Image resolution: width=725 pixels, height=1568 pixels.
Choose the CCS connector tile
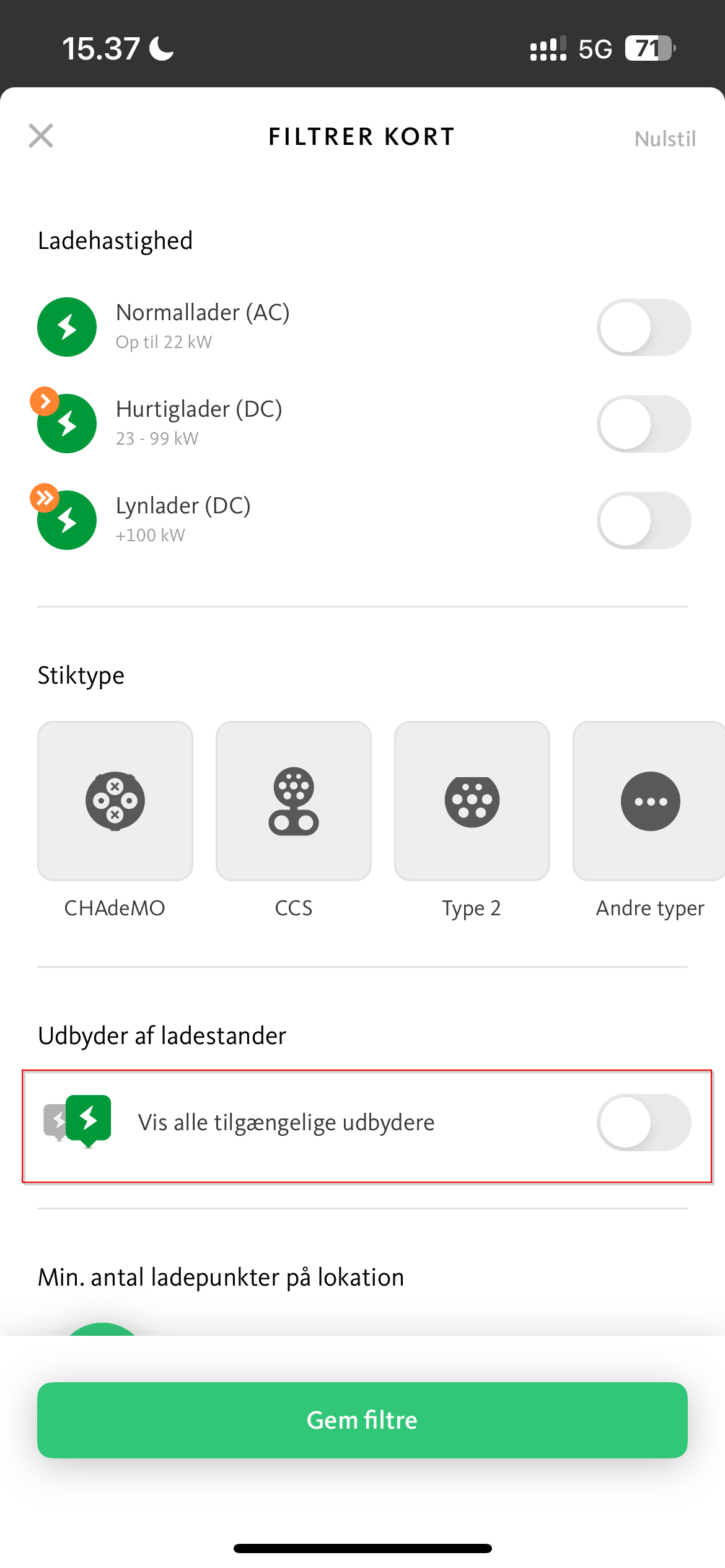tap(294, 801)
